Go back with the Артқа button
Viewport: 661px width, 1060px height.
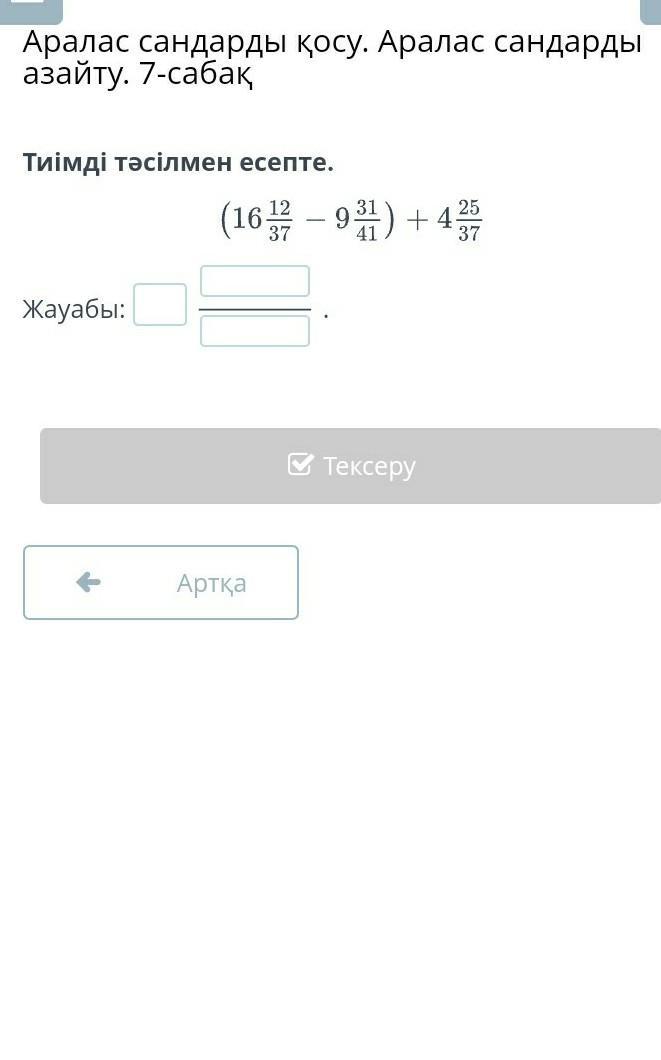point(161,582)
